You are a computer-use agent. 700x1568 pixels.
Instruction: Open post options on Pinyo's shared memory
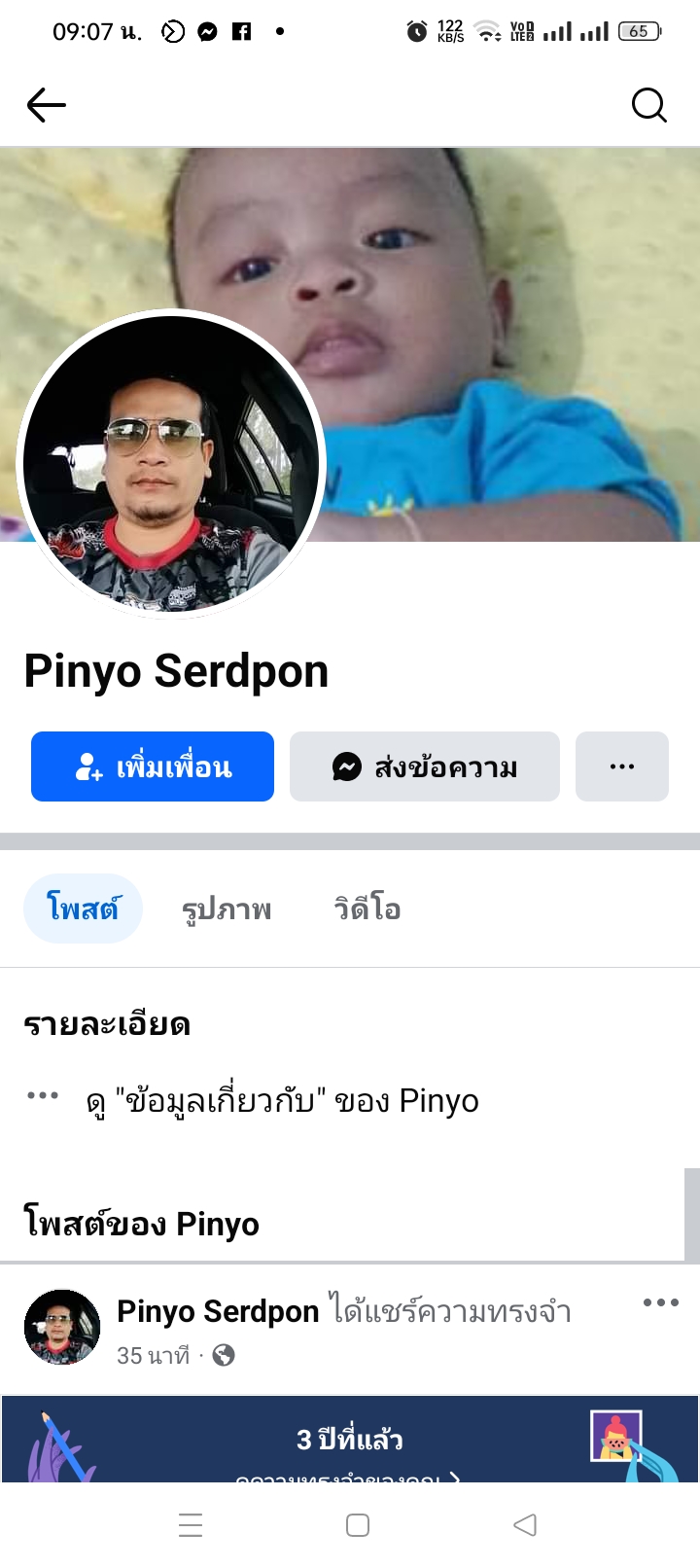661,1303
